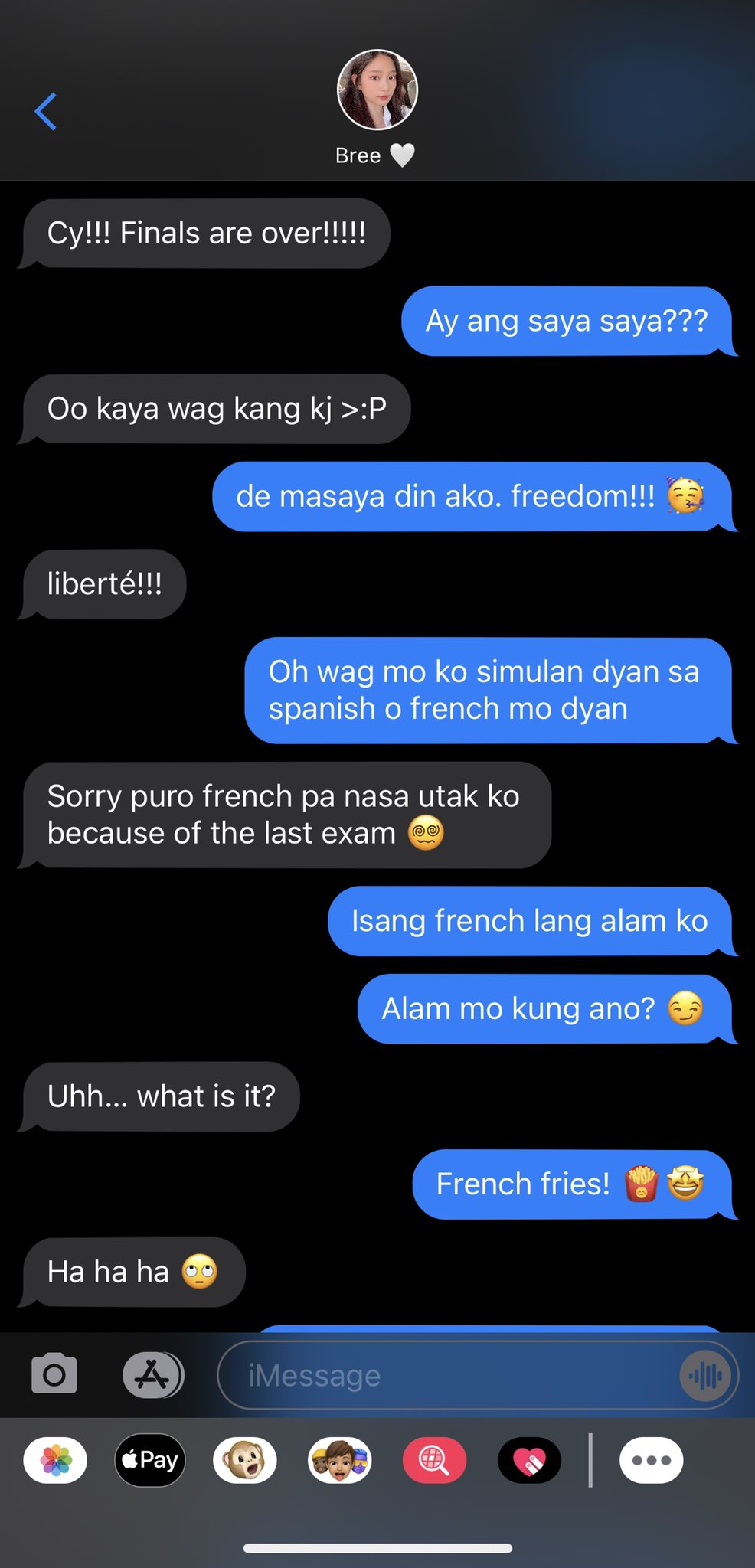
Task: Go back to the messages list
Action: pyautogui.click(x=46, y=112)
